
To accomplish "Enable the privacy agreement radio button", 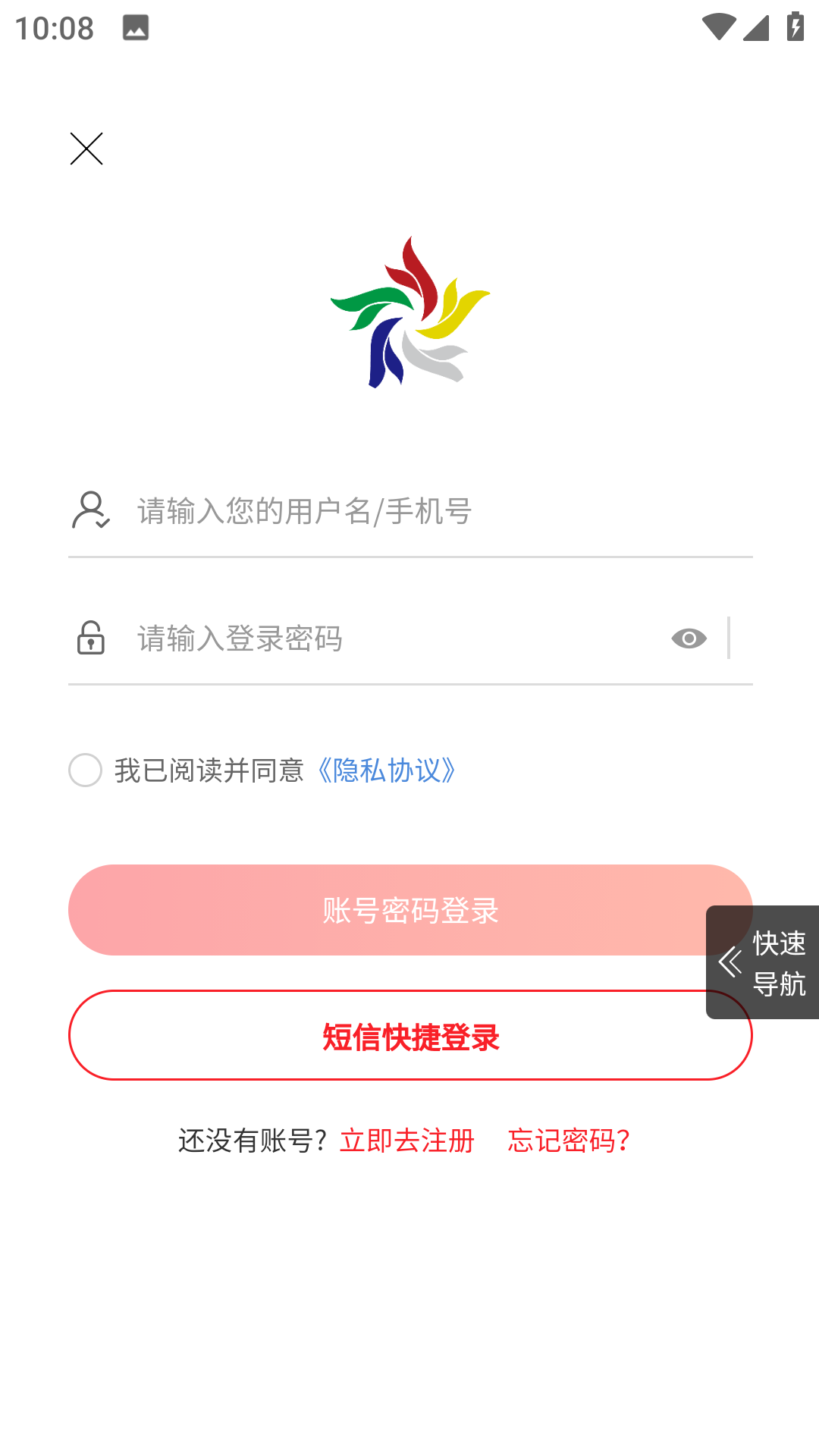I will coord(85,770).
